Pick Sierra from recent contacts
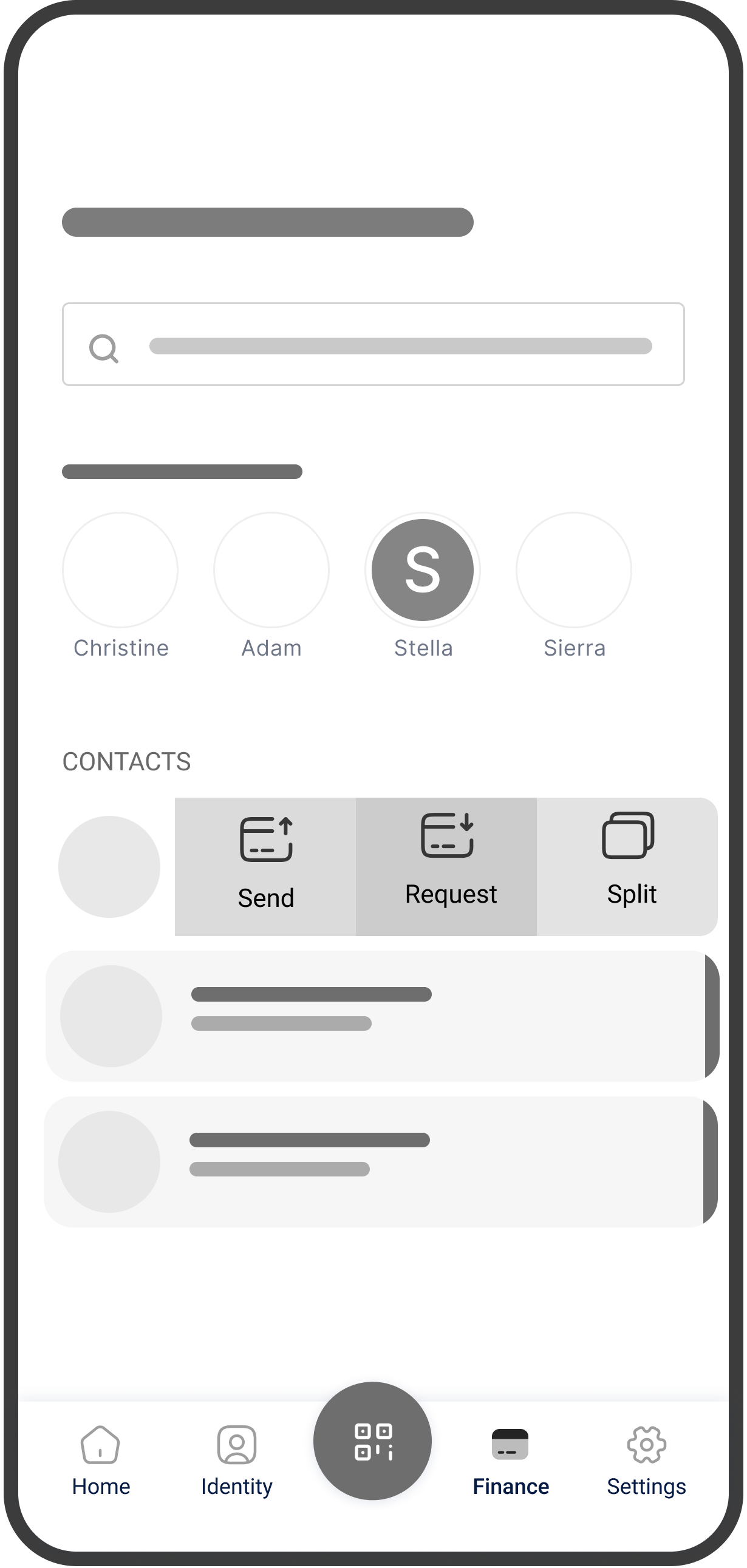The height and width of the screenshot is (1568, 747). tap(573, 571)
